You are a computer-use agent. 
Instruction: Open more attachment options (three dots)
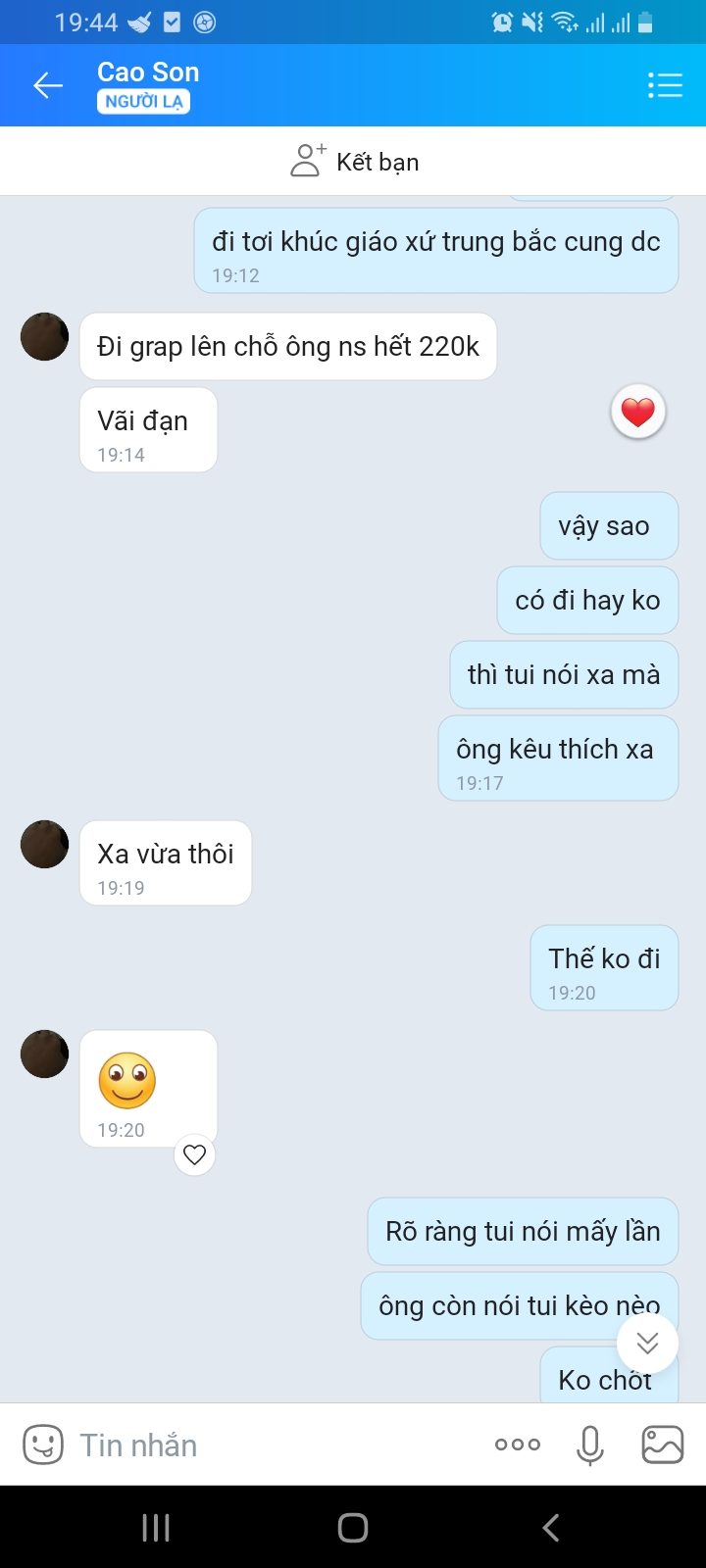coord(518,1445)
